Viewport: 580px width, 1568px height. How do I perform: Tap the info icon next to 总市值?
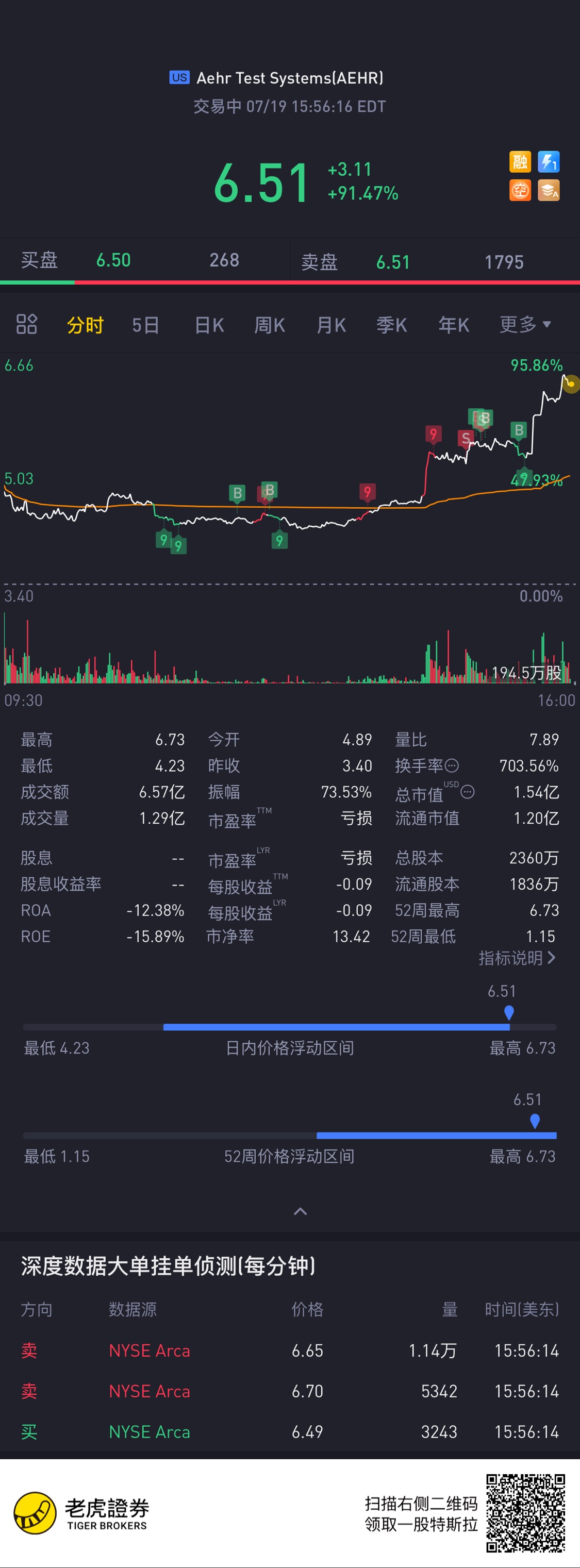(468, 792)
